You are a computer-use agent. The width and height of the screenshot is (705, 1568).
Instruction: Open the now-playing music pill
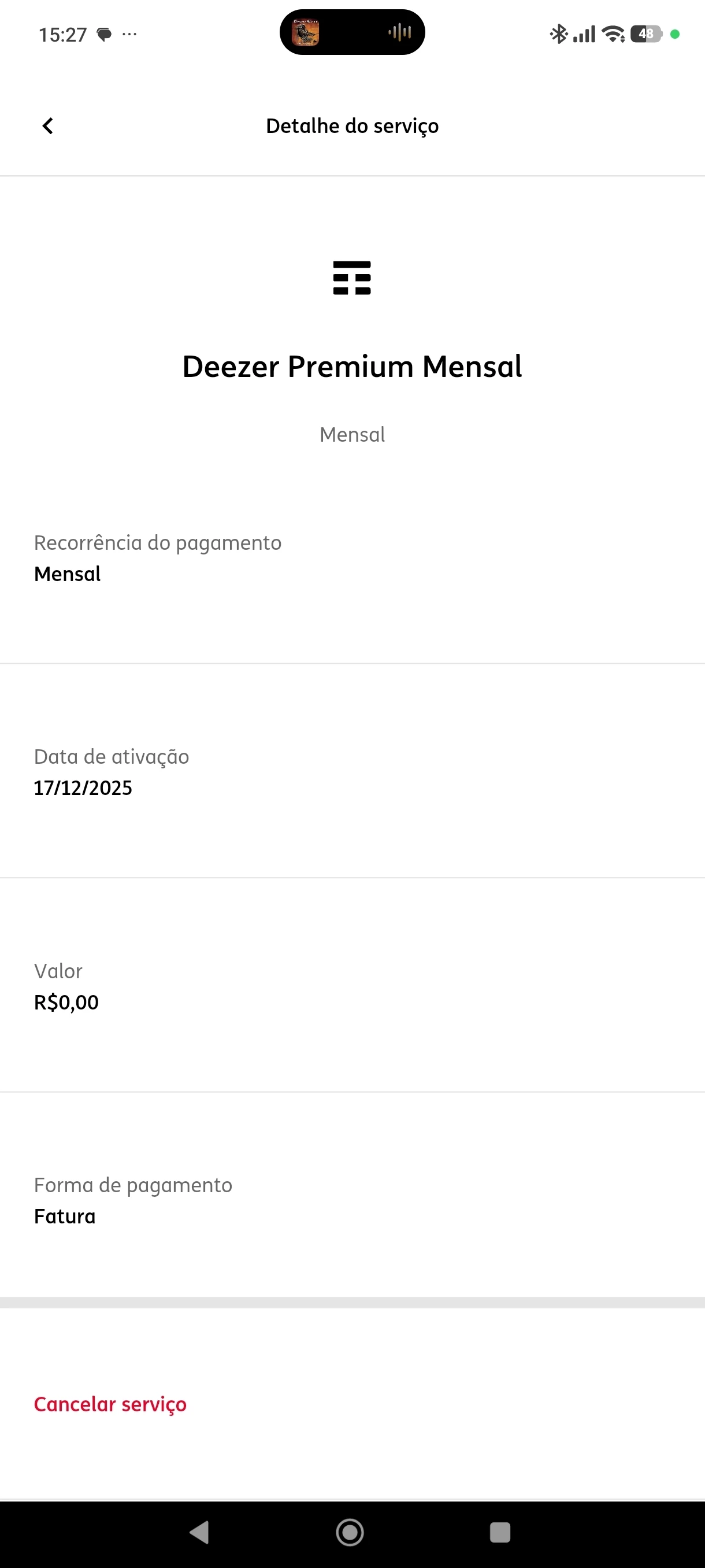351,32
